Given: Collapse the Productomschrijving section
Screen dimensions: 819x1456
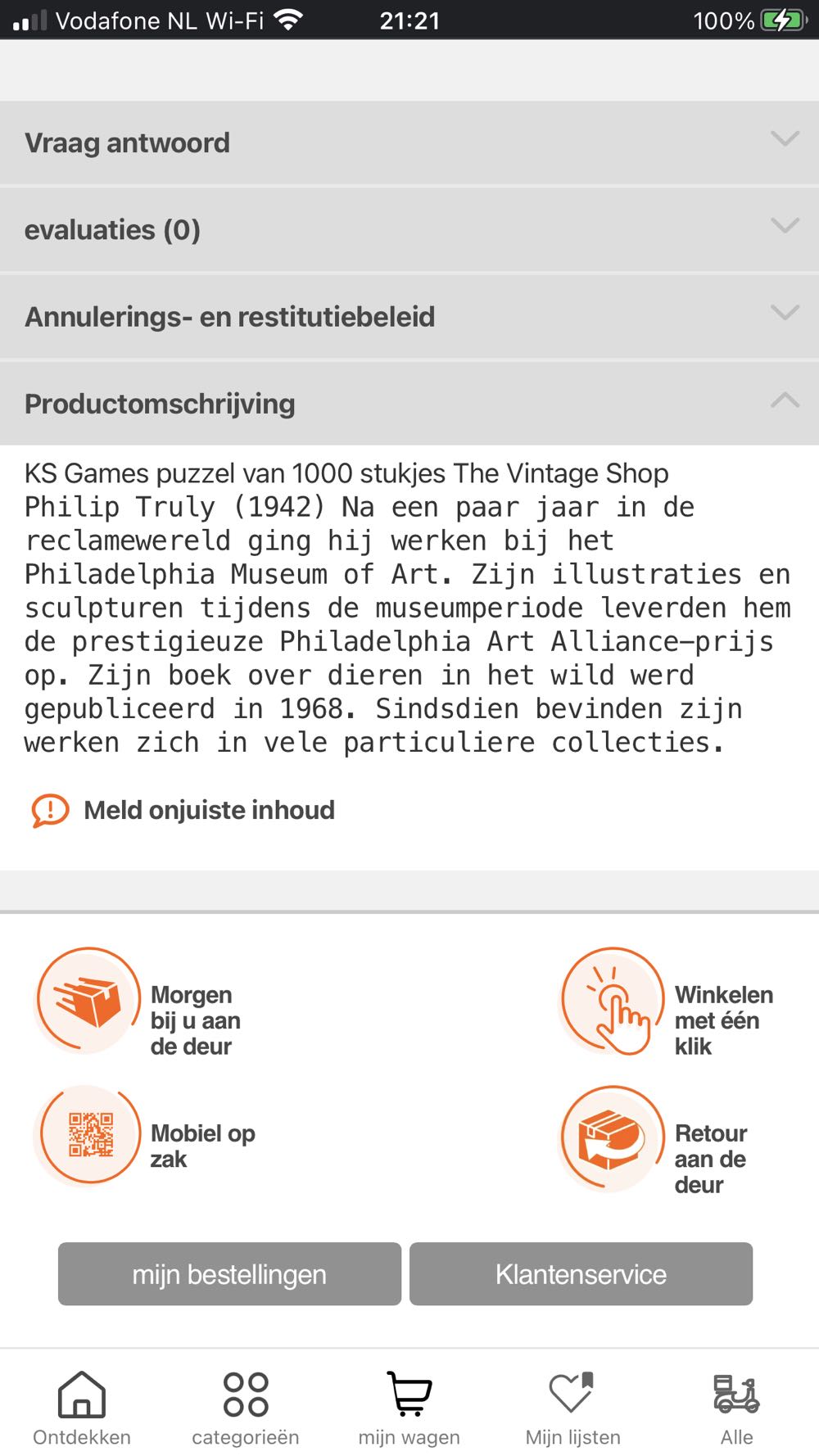Looking at the screenshot, I should coord(409,403).
